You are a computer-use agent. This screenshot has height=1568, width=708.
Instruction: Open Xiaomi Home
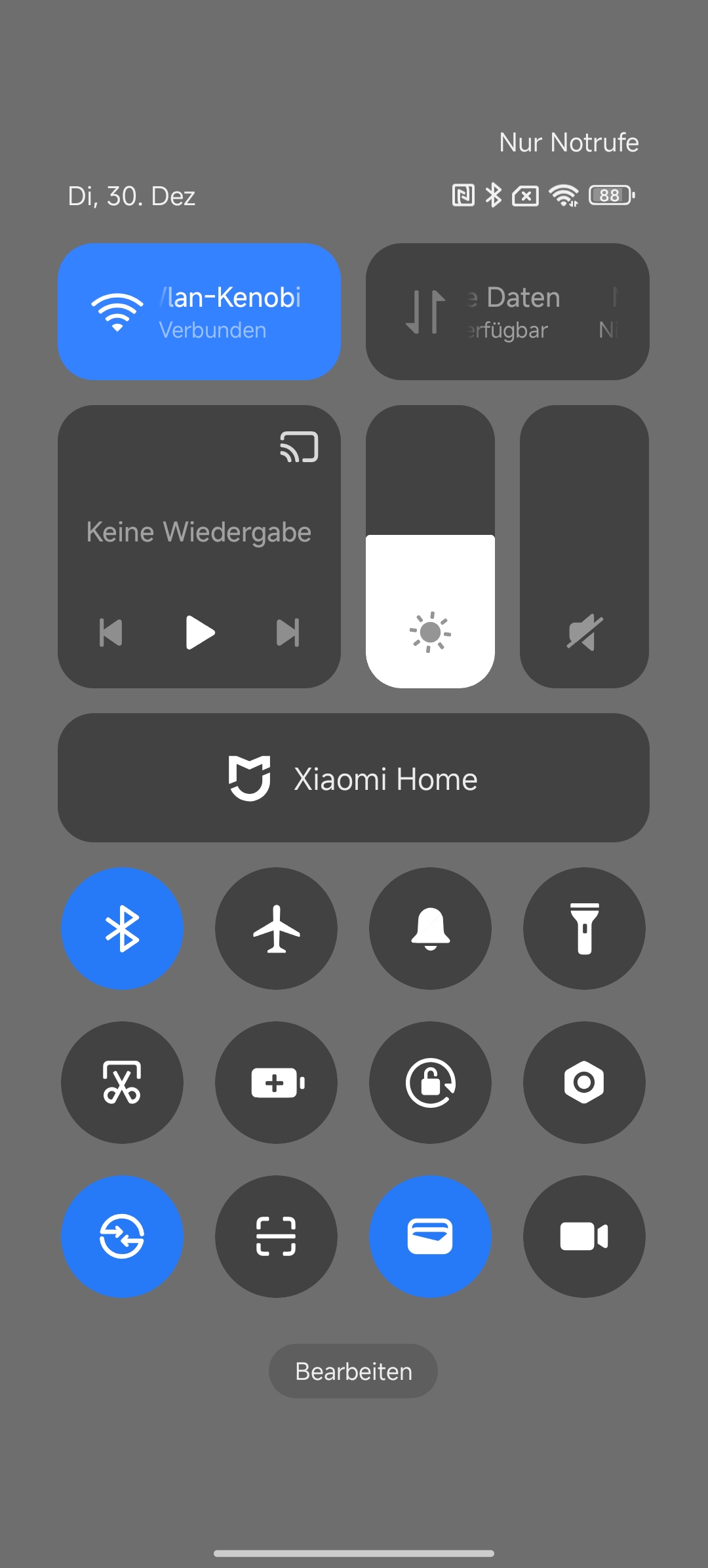tap(353, 778)
